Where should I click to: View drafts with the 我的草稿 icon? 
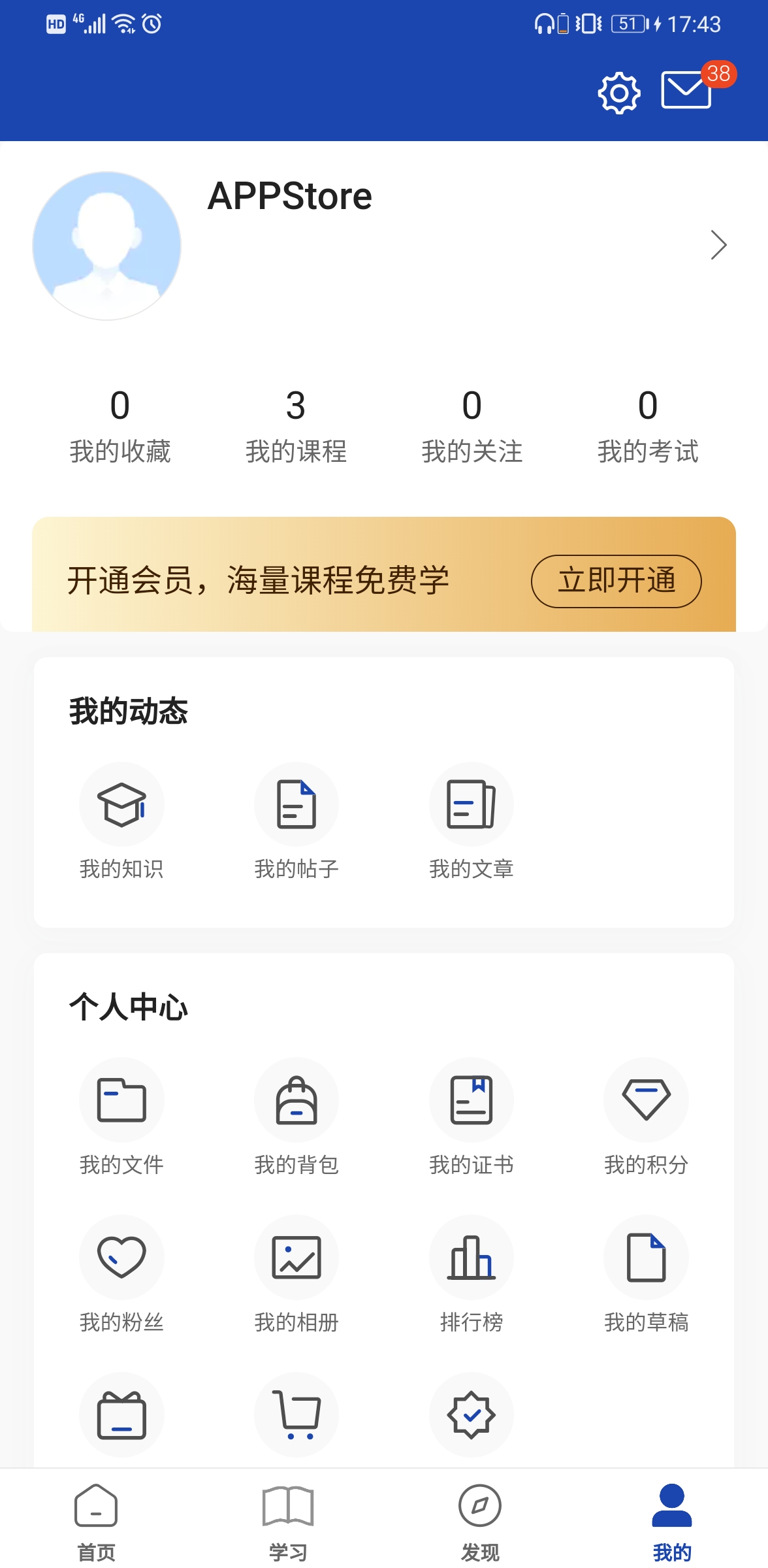[x=645, y=1258]
